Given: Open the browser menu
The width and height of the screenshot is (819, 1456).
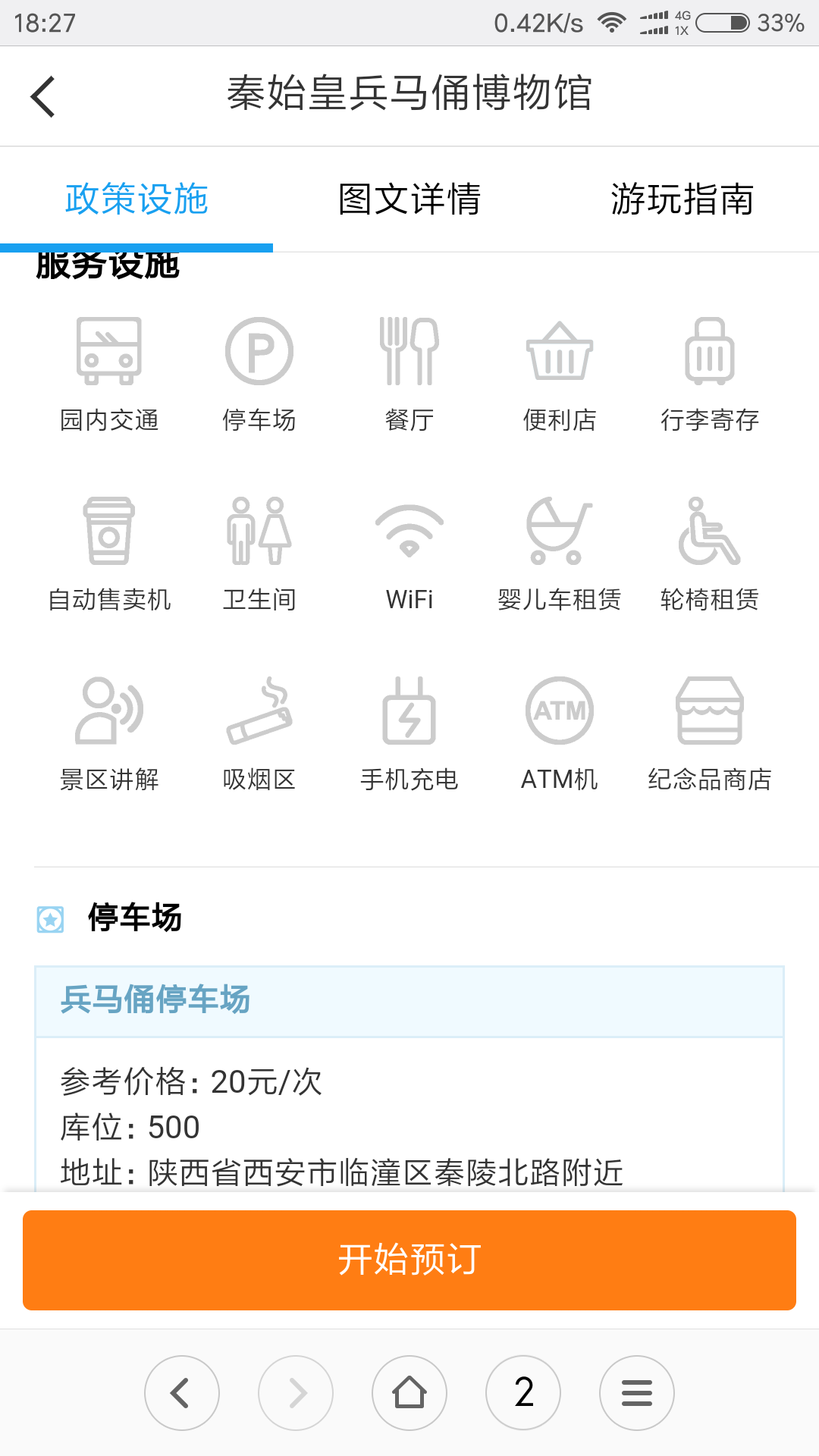Looking at the screenshot, I should 637,1393.
